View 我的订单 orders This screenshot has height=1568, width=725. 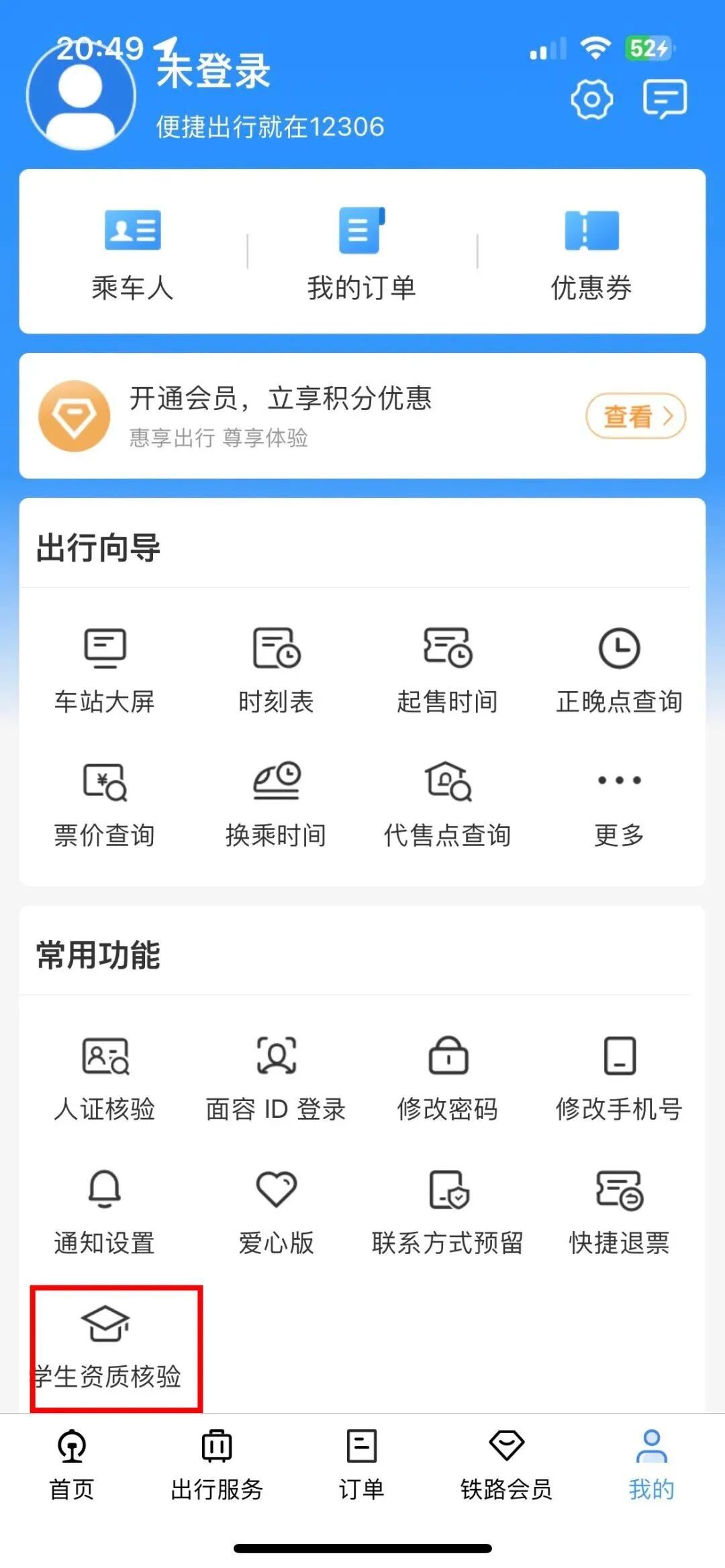(362, 253)
